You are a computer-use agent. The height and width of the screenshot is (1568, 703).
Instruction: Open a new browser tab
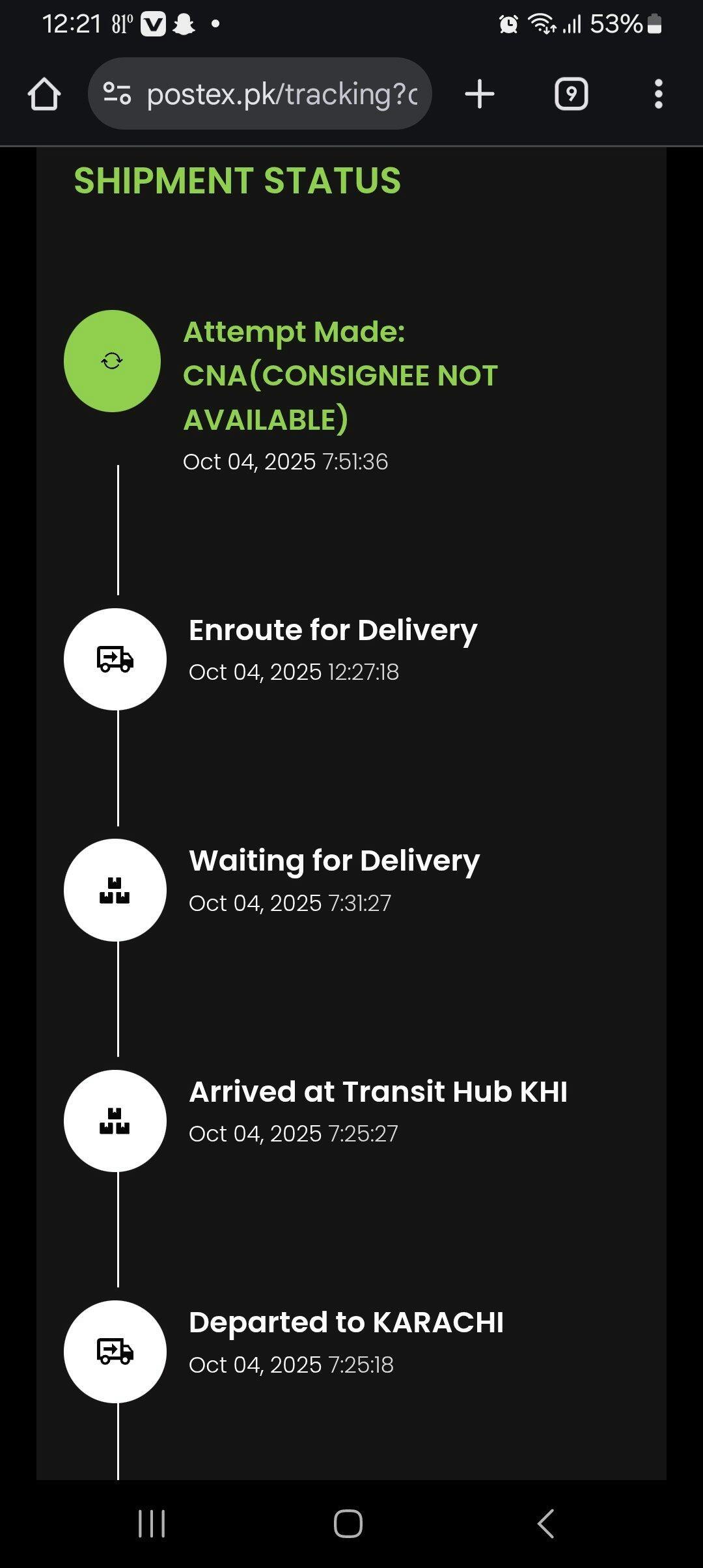[480, 94]
